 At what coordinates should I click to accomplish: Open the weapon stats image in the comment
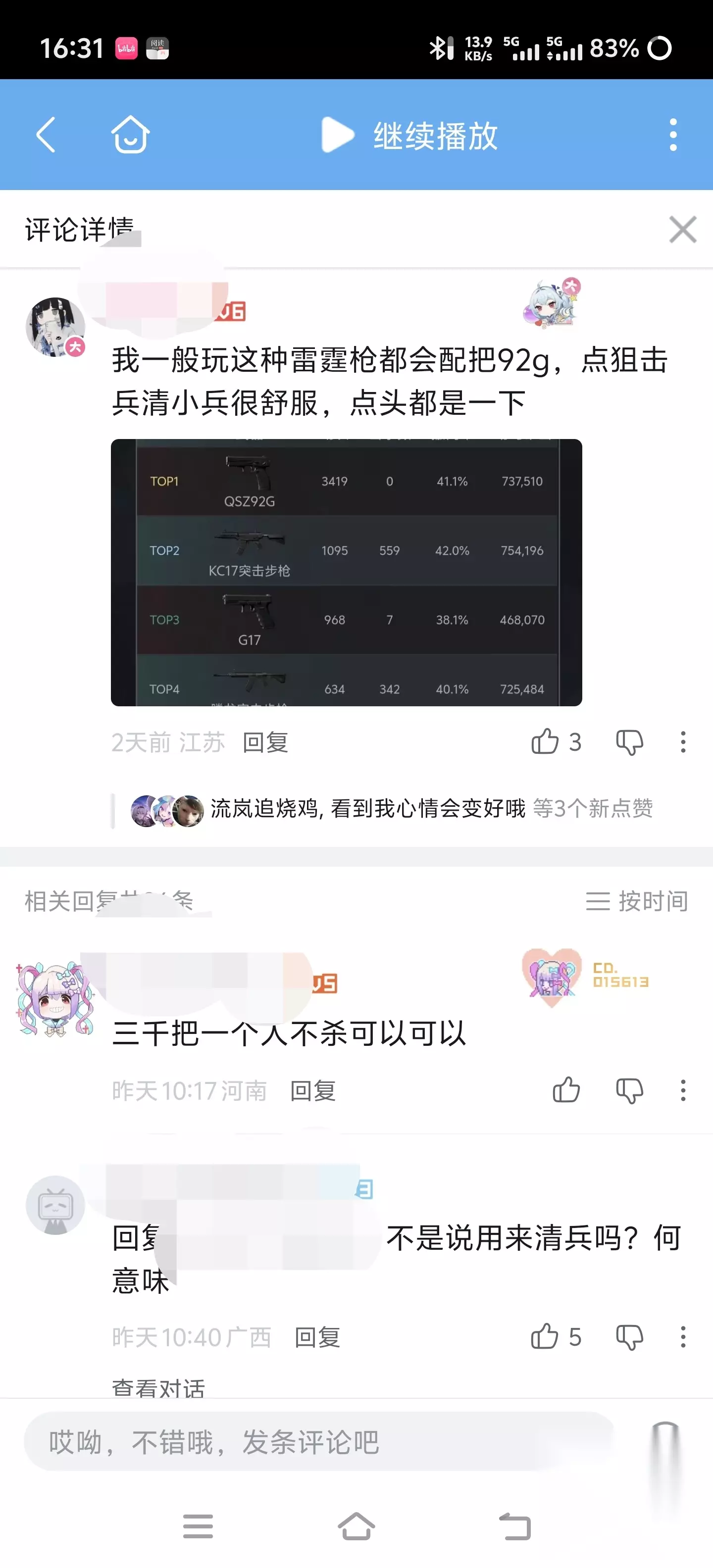point(347,572)
